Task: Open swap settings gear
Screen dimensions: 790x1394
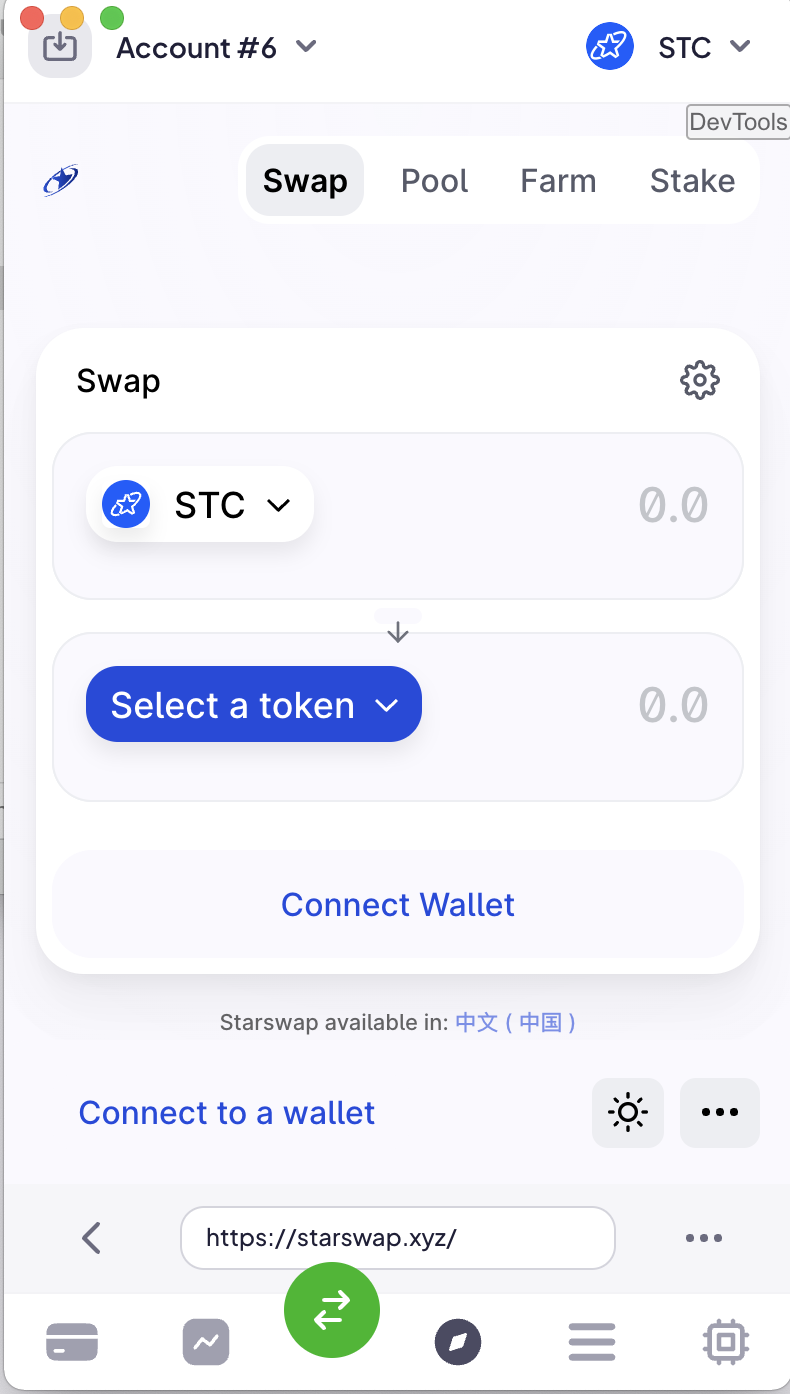Action: click(700, 380)
